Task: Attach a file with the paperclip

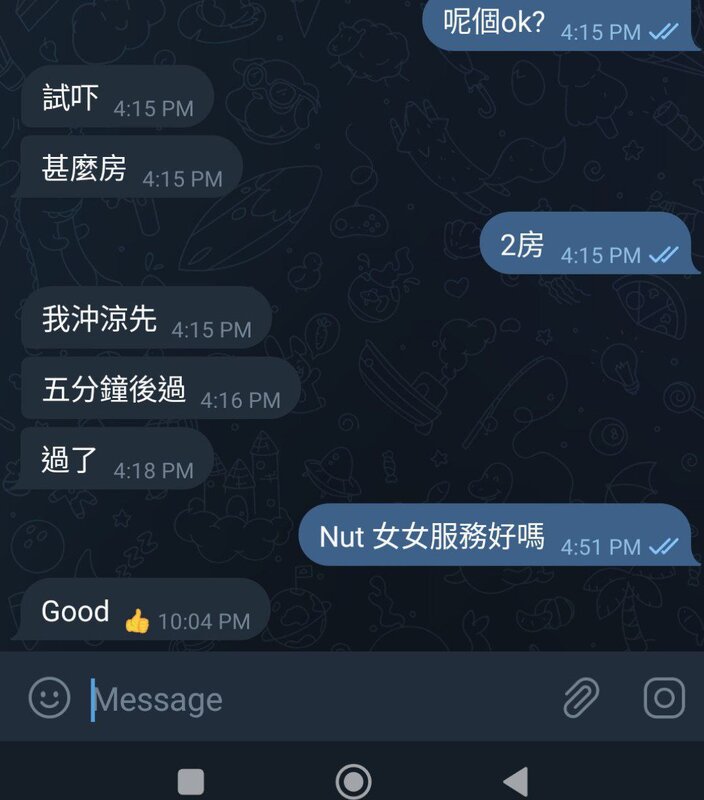Action: point(581,698)
